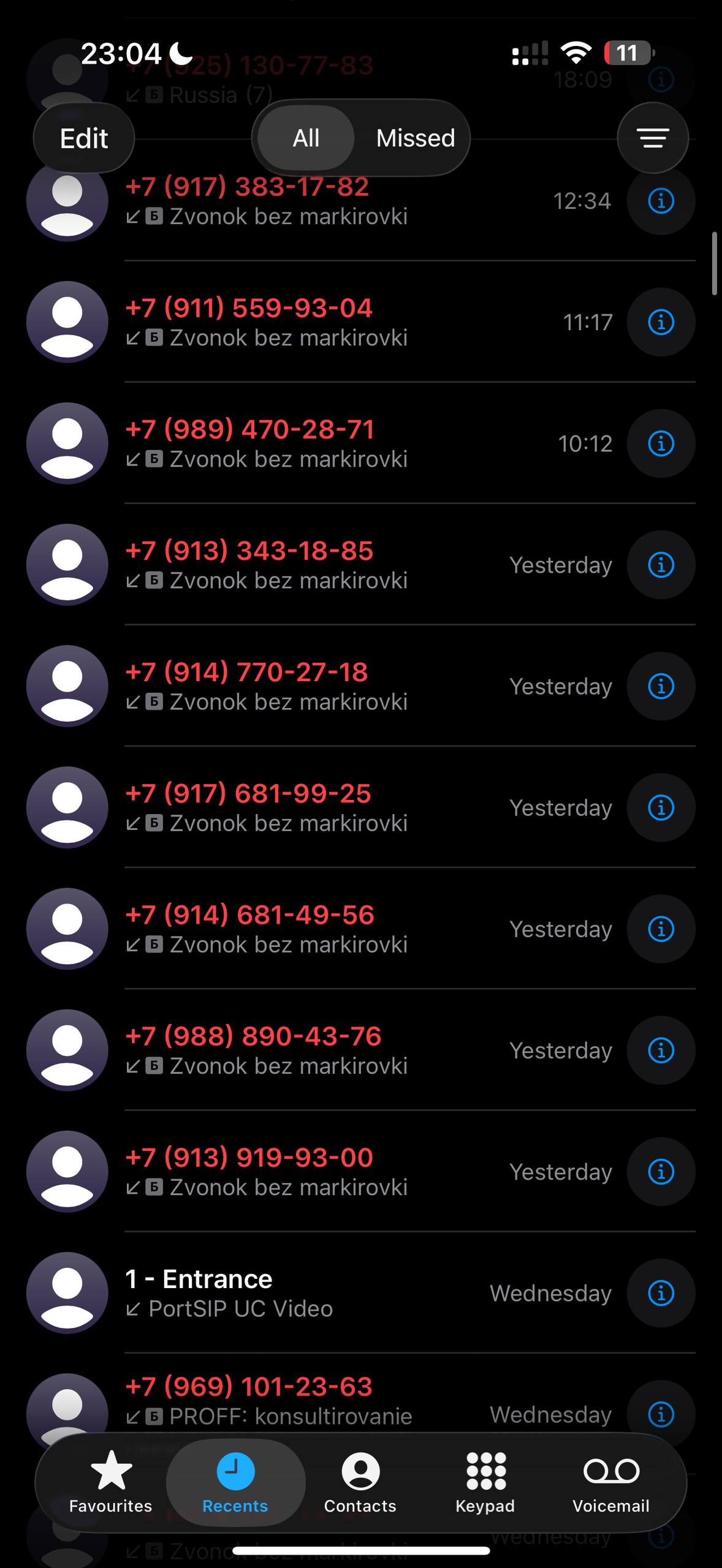View info for +7 (988) 890-43-76
The image size is (722, 1568).
pyautogui.click(x=661, y=1050)
